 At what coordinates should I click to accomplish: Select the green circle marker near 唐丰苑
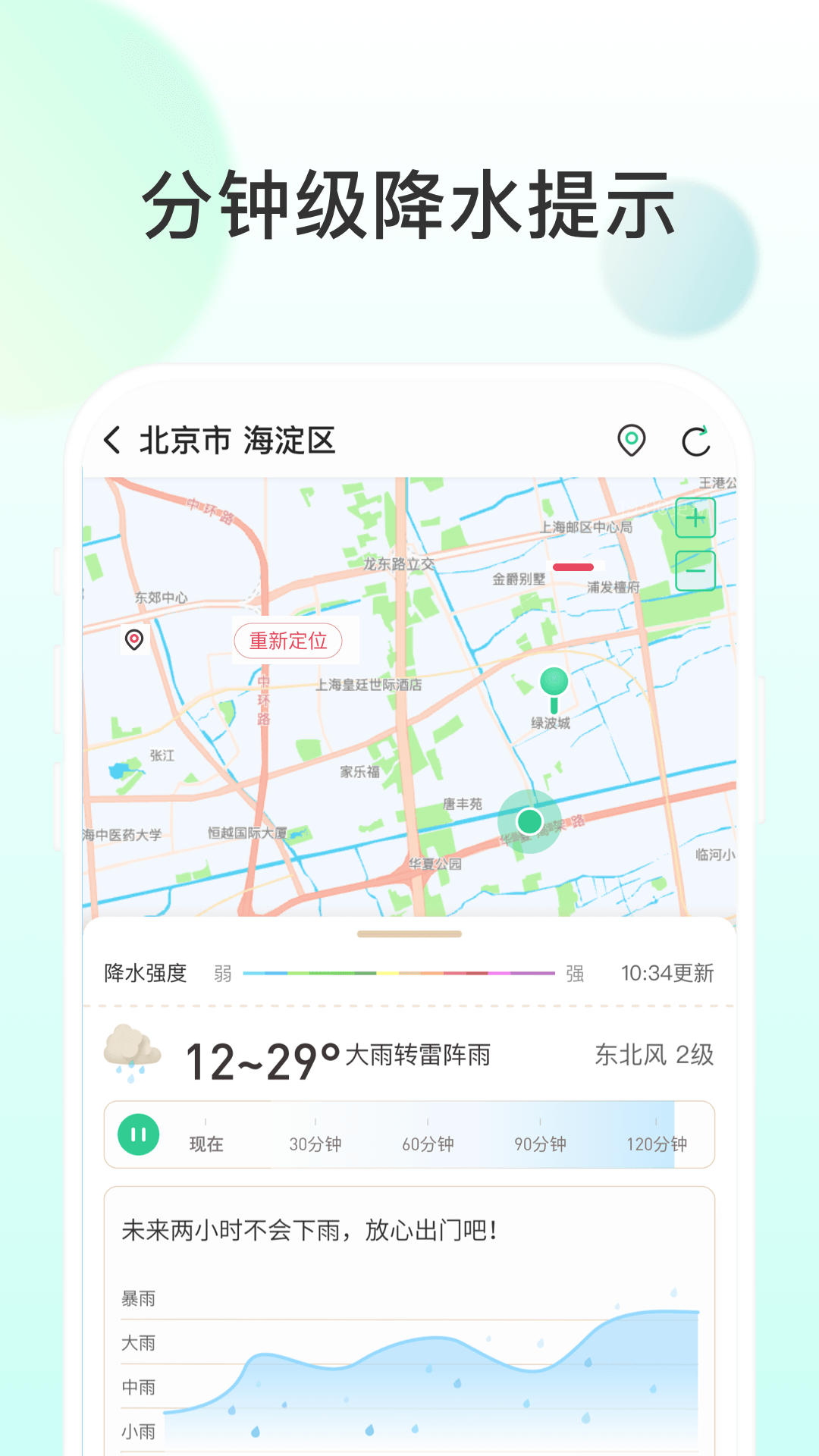coord(531,821)
